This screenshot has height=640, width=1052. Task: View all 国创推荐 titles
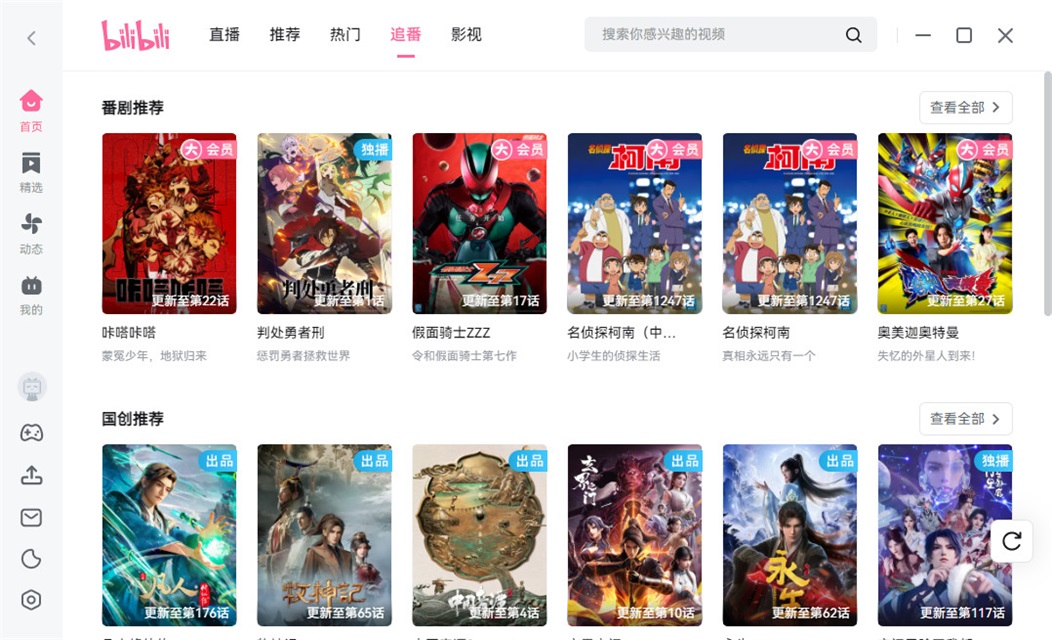coord(965,418)
